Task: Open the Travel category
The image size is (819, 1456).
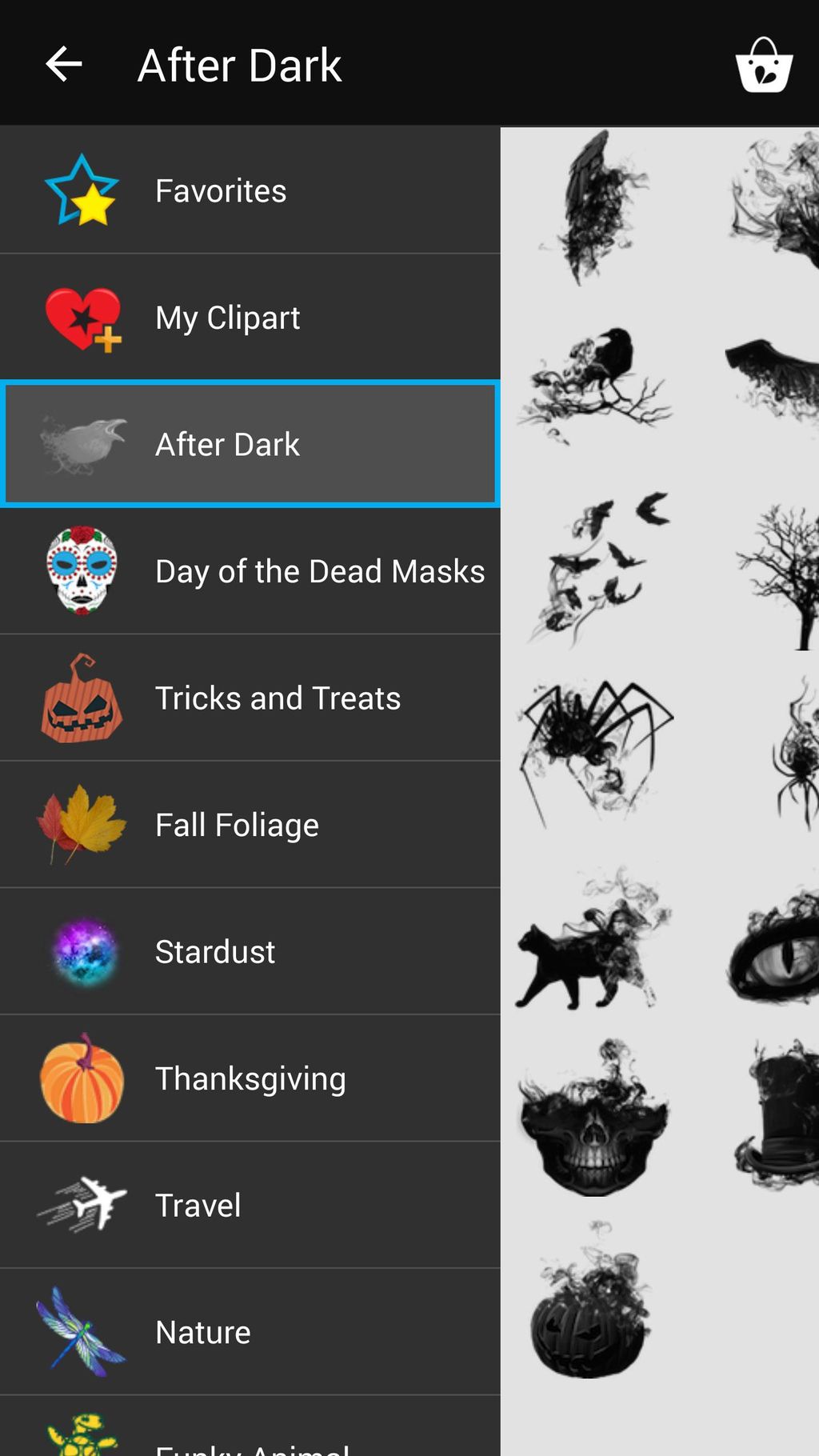Action: tap(250, 1206)
